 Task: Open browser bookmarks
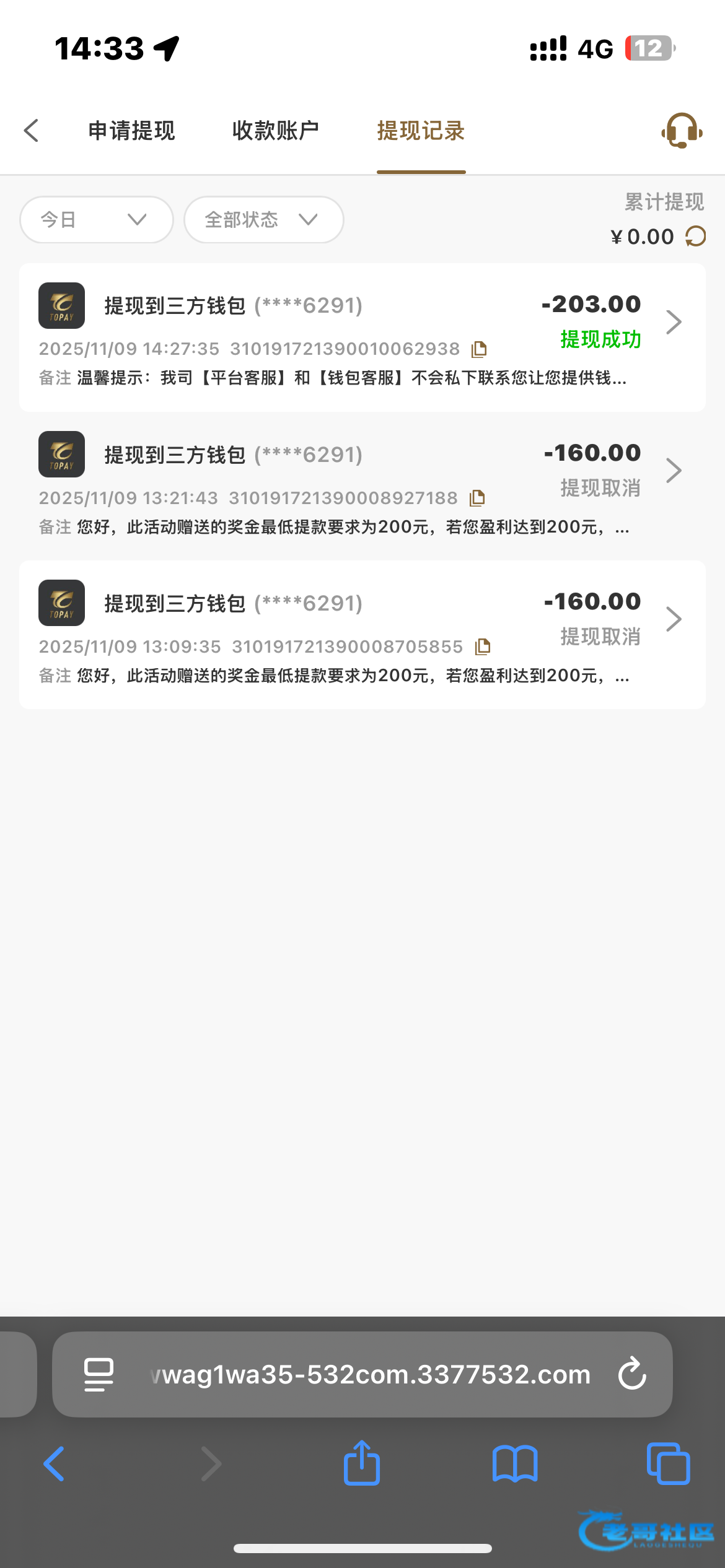pyautogui.click(x=515, y=1463)
